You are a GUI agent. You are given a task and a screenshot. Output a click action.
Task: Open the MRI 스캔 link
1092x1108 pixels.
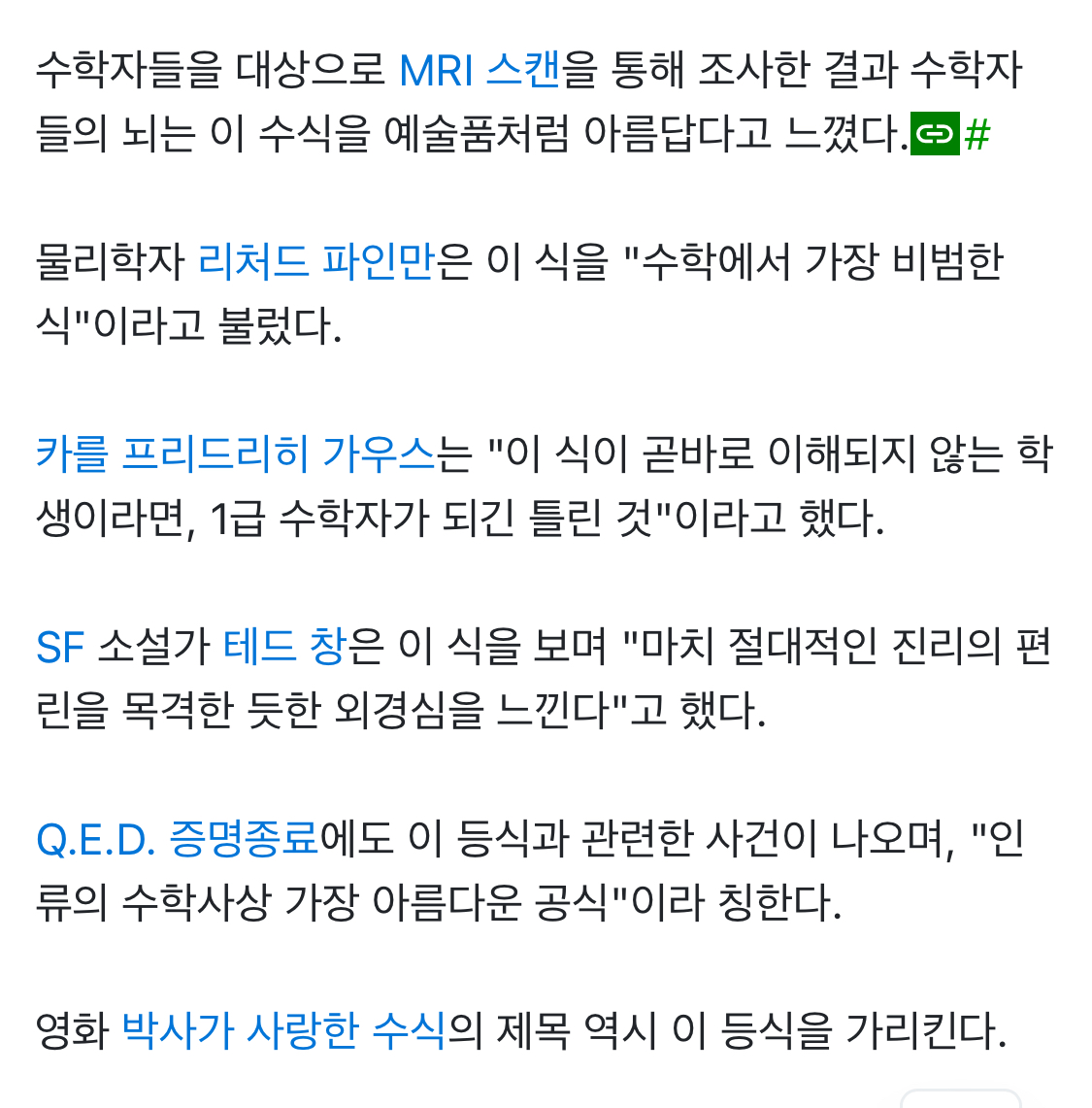click(480, 71)
